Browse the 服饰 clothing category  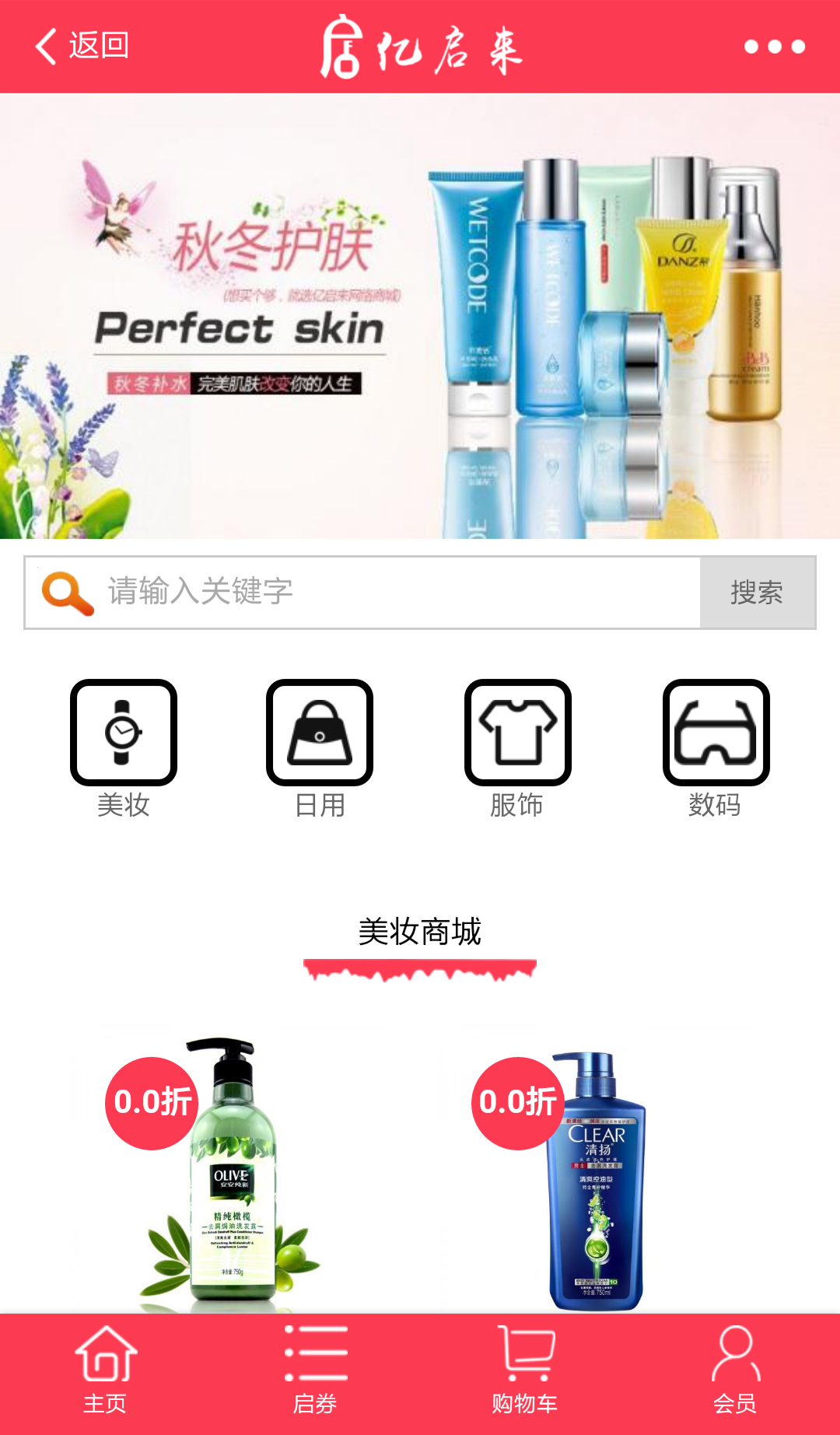click(x=517, y=747)
